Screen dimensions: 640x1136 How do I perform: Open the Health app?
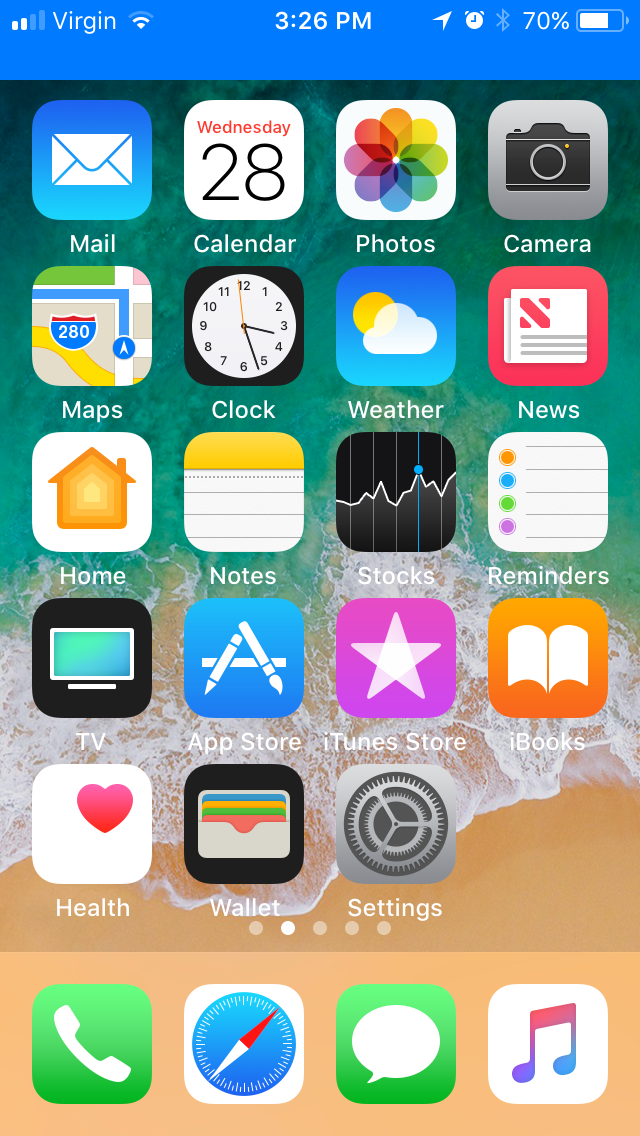[x=92, y=824]
